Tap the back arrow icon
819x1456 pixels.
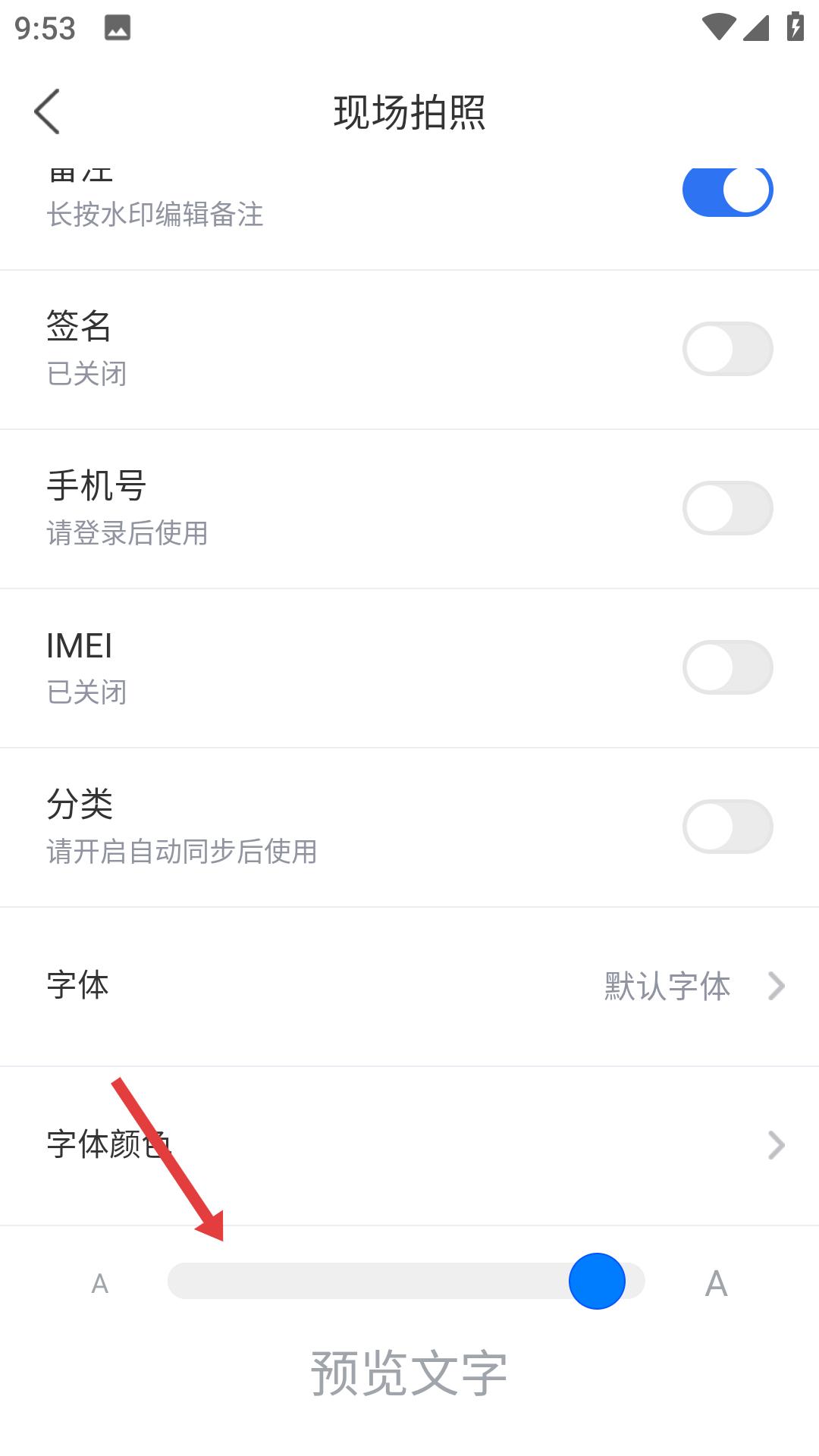click(48, 110)
